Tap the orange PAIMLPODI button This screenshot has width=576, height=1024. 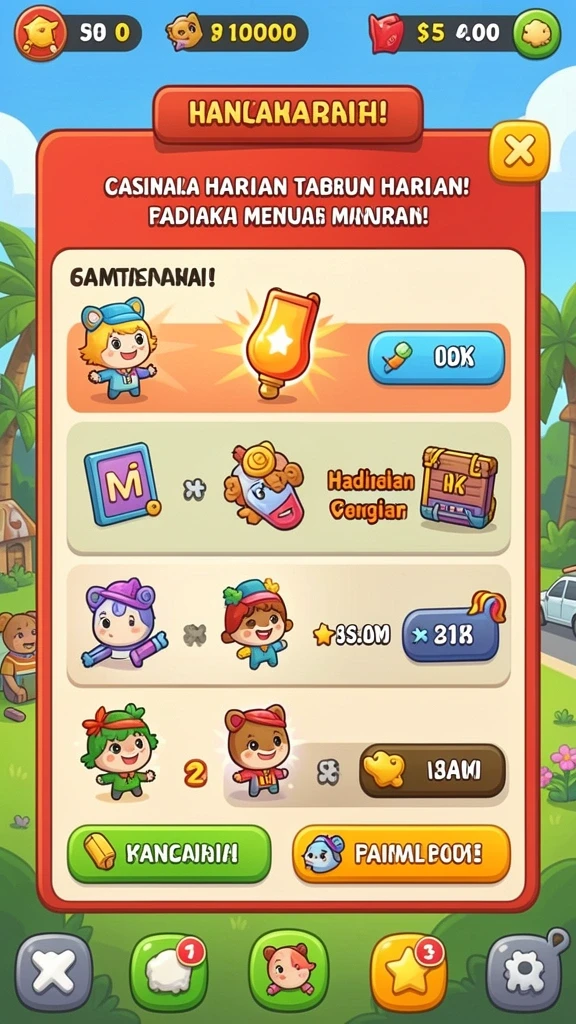401,854
